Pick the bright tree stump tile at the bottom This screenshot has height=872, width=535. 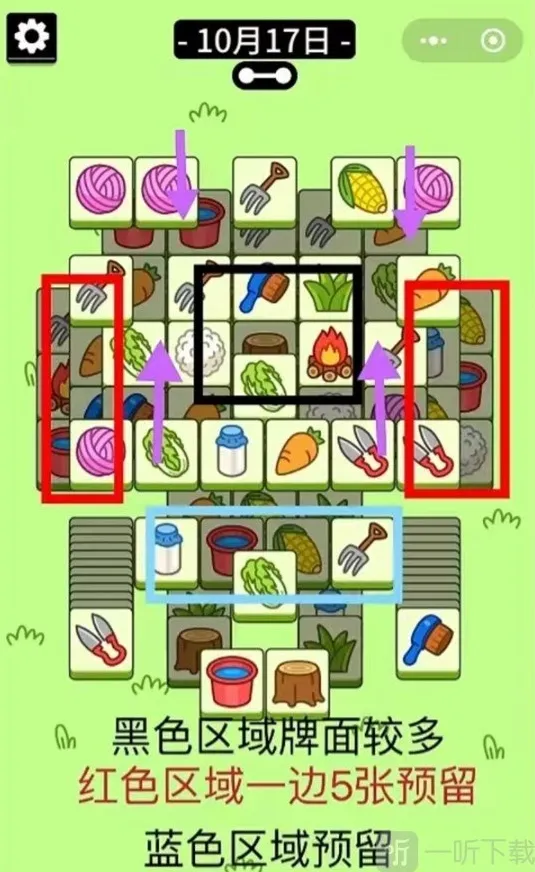(298, 681)
